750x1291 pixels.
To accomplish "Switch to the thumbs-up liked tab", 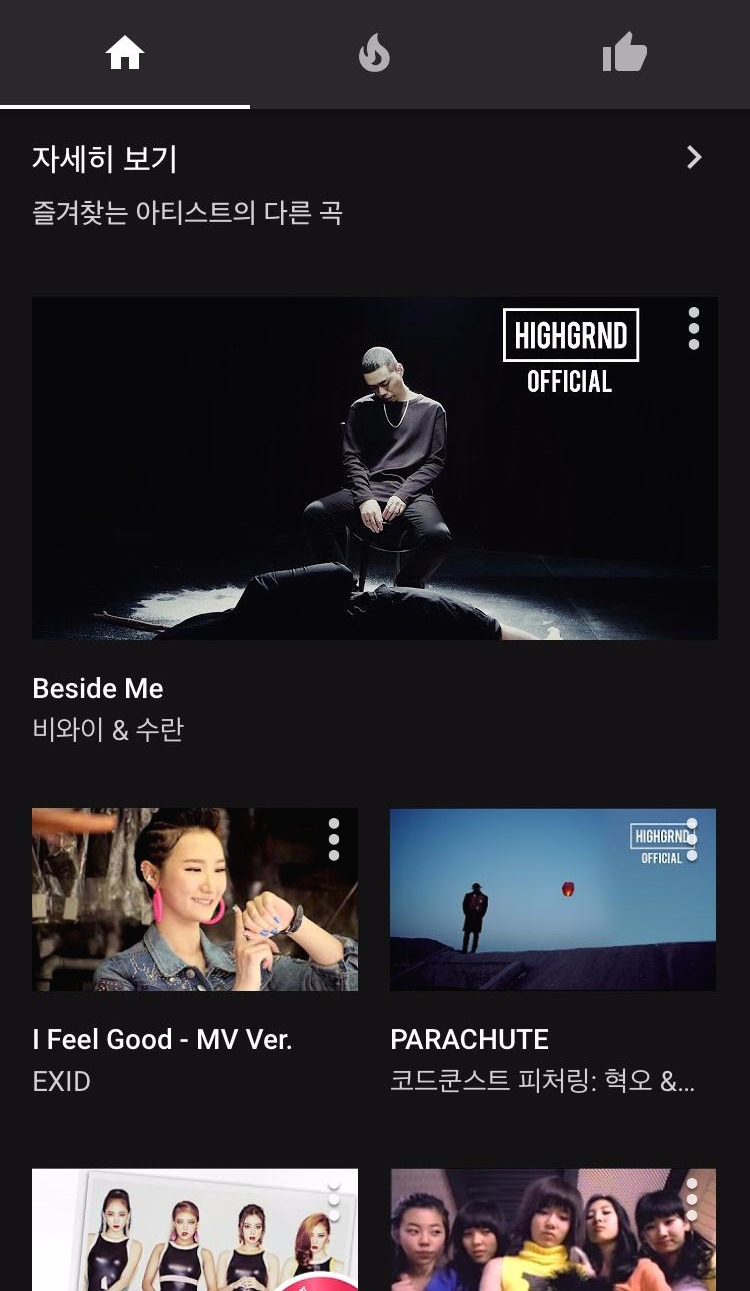I will (x=625, y=53).
